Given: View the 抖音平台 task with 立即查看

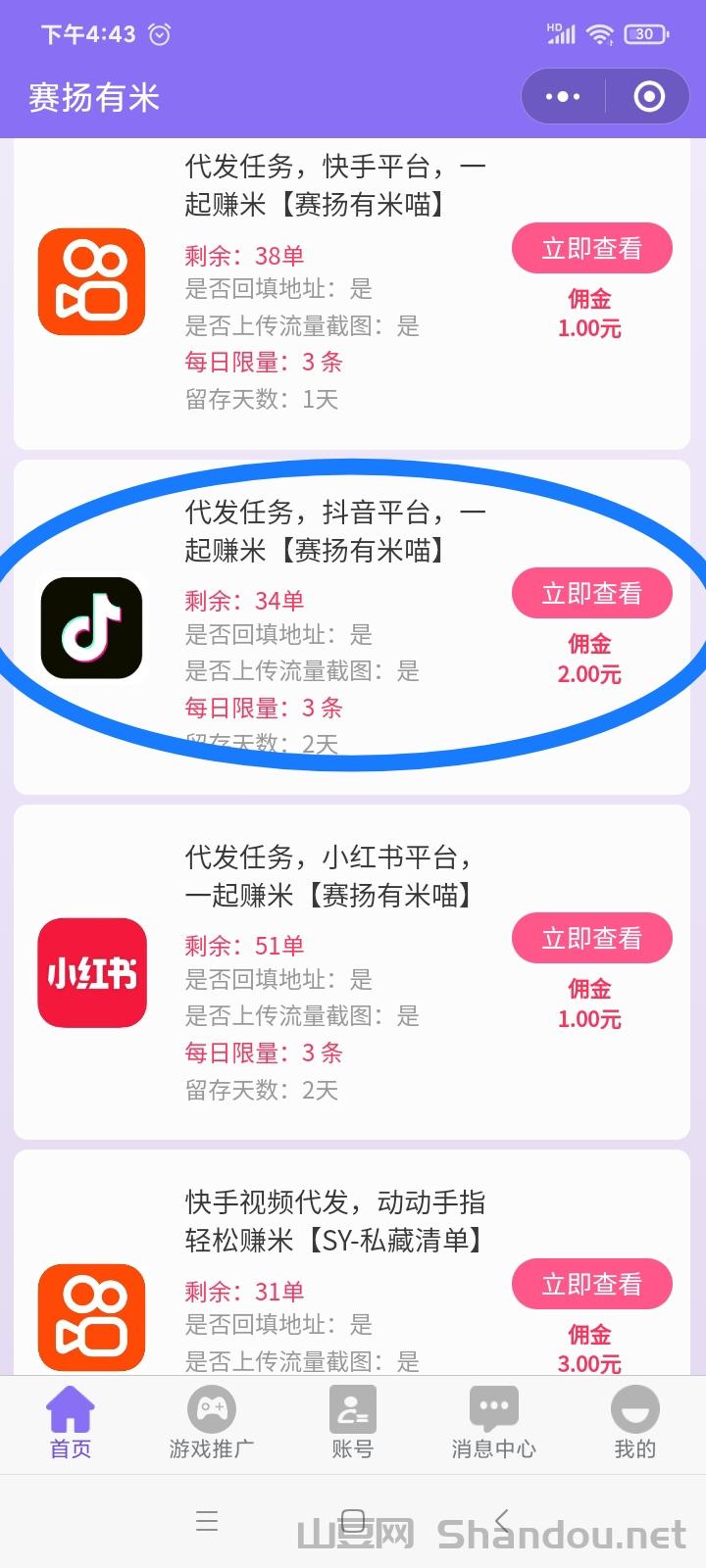Looking at the screenshot, I should [591, 594].
